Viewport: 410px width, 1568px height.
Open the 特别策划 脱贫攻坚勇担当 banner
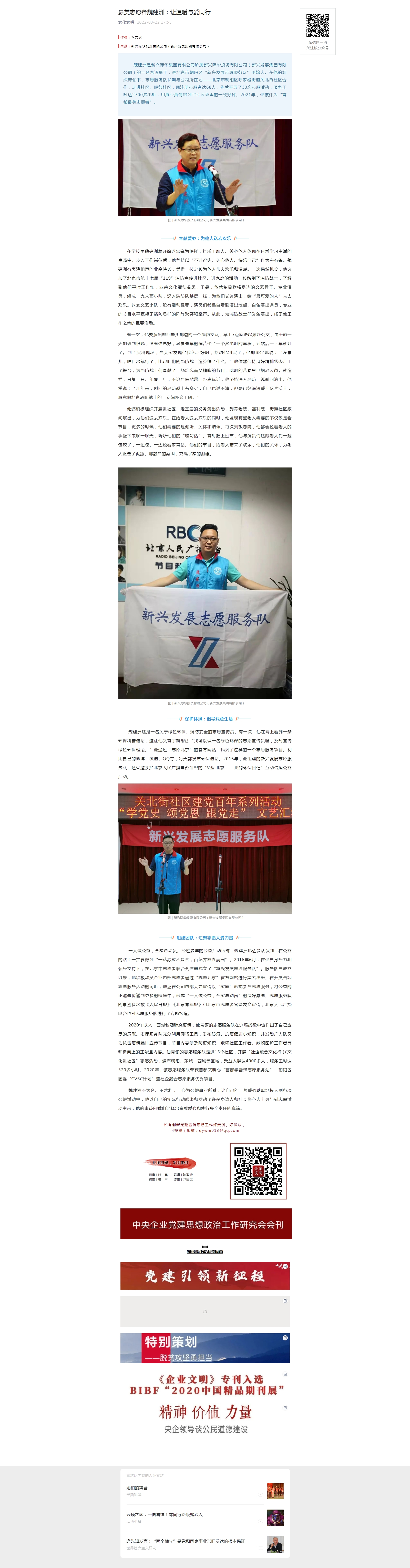204,1348
